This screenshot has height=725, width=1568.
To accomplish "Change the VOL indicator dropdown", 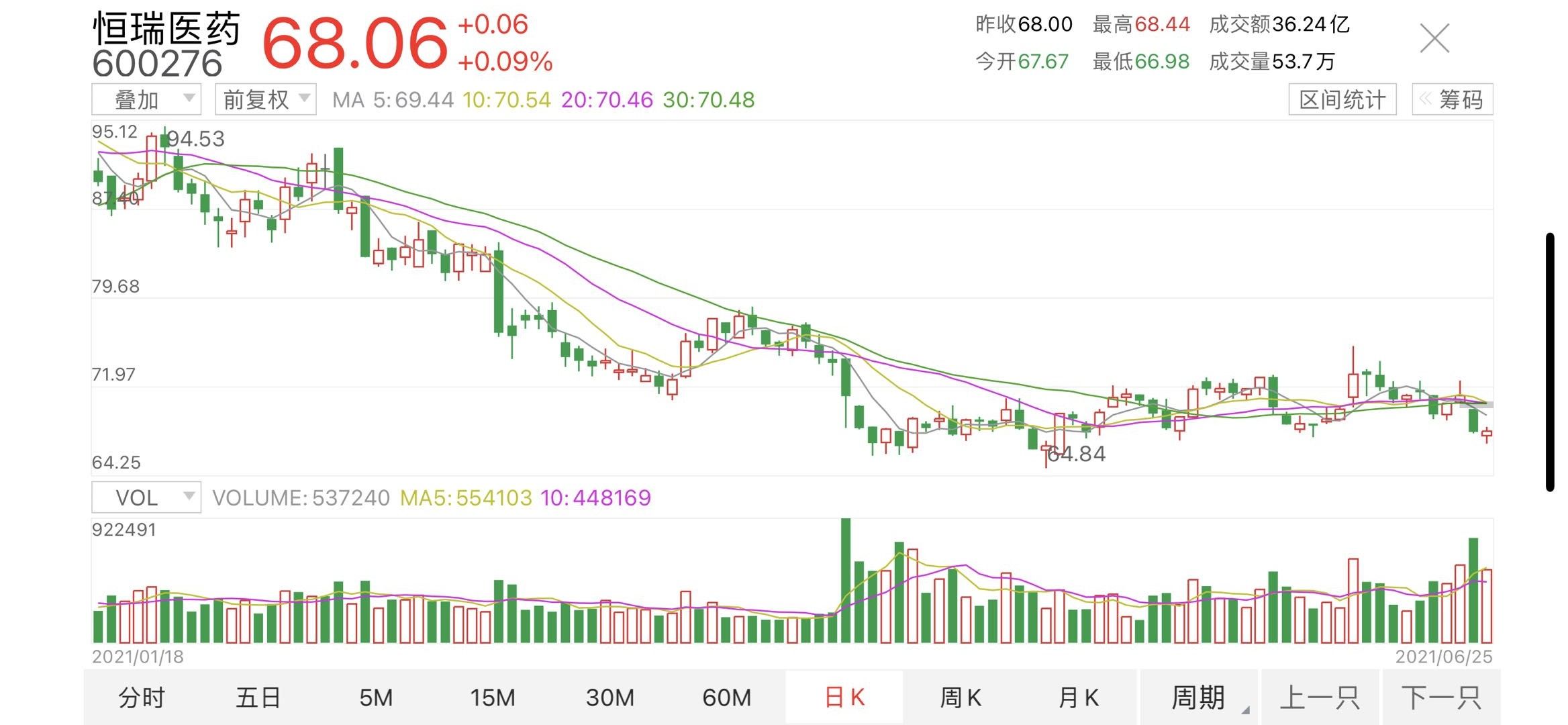I will (146, 497).
